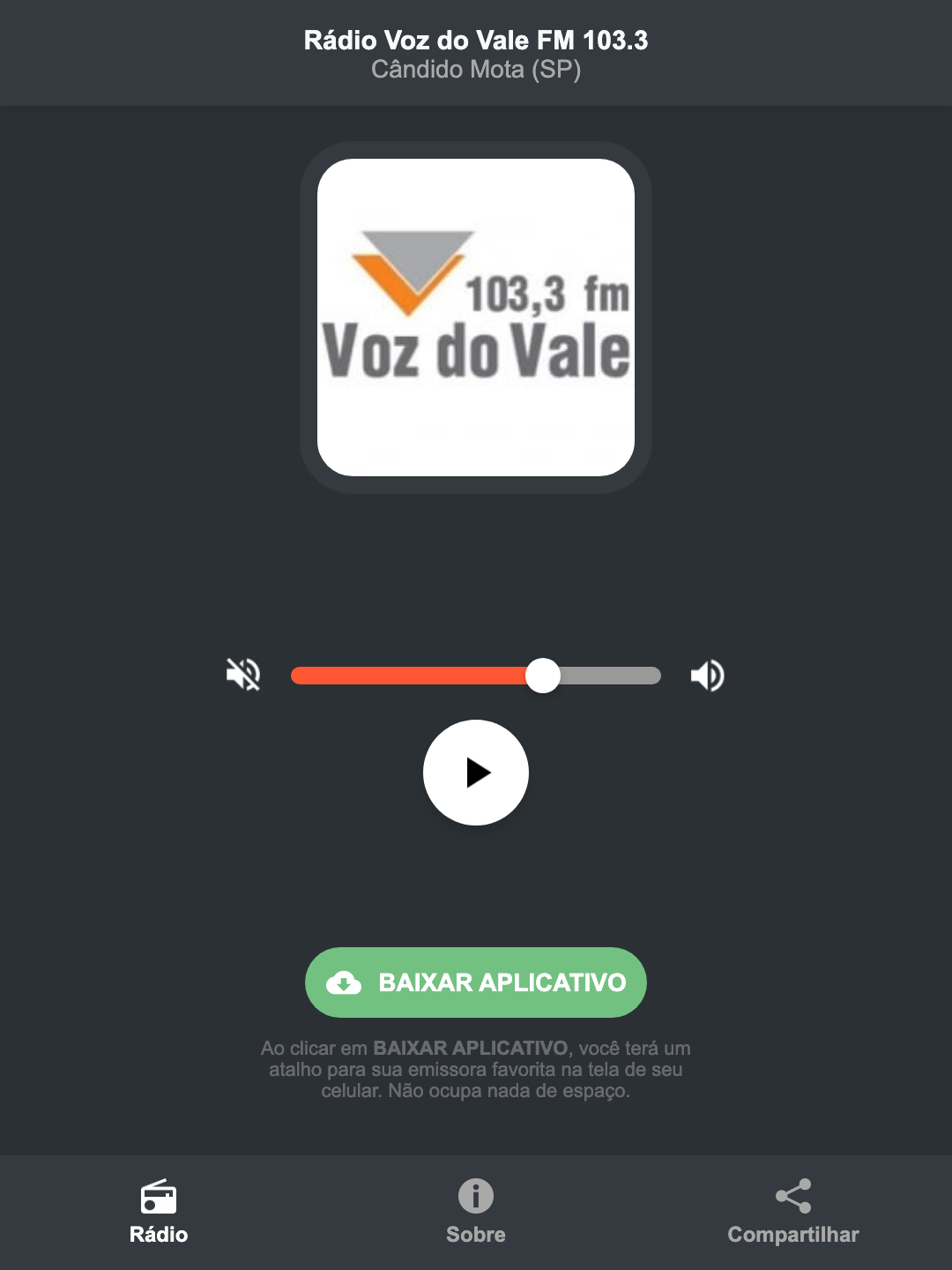
Task: Click the download cloud icon in green button
Action: [x=346, y=982]
